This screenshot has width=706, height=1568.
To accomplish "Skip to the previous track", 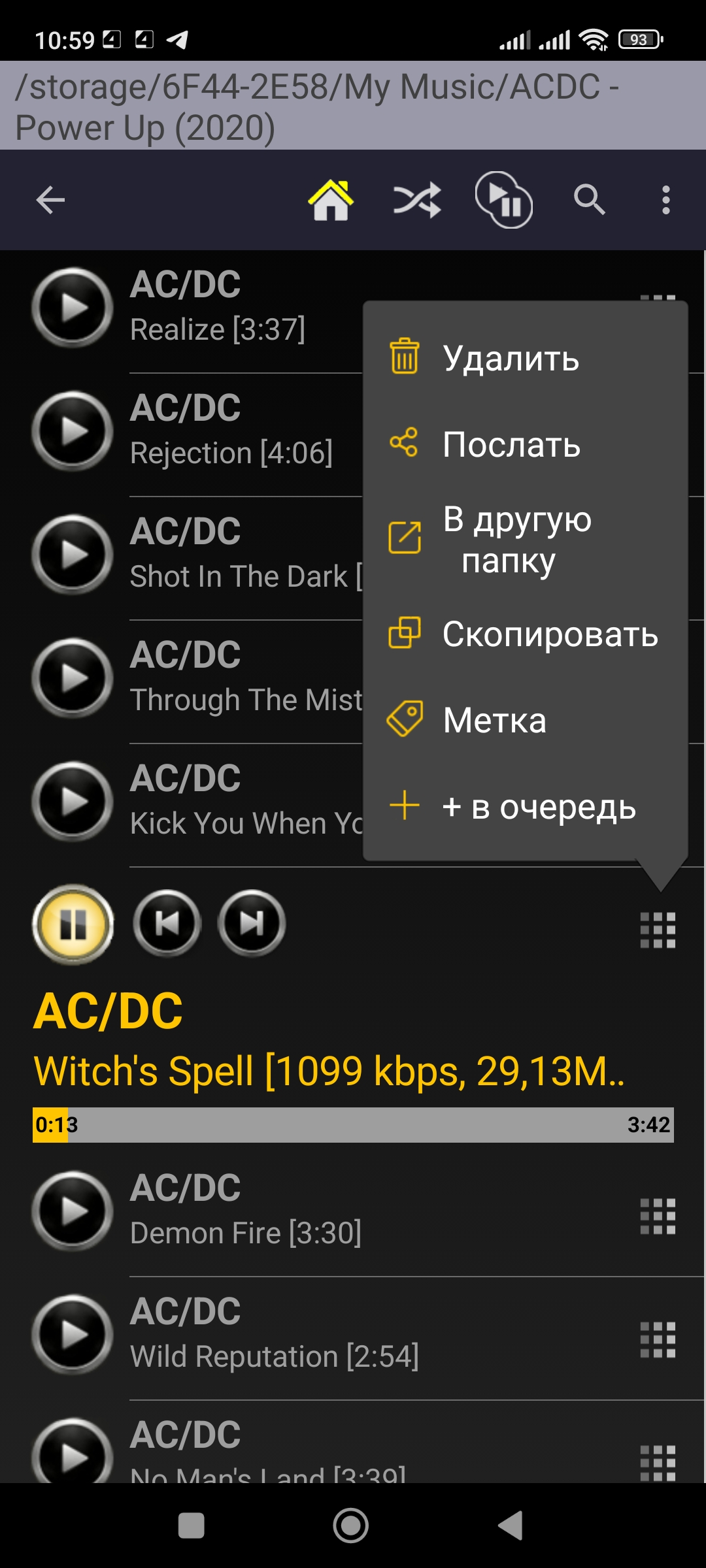I will click(x=167, y=923).
